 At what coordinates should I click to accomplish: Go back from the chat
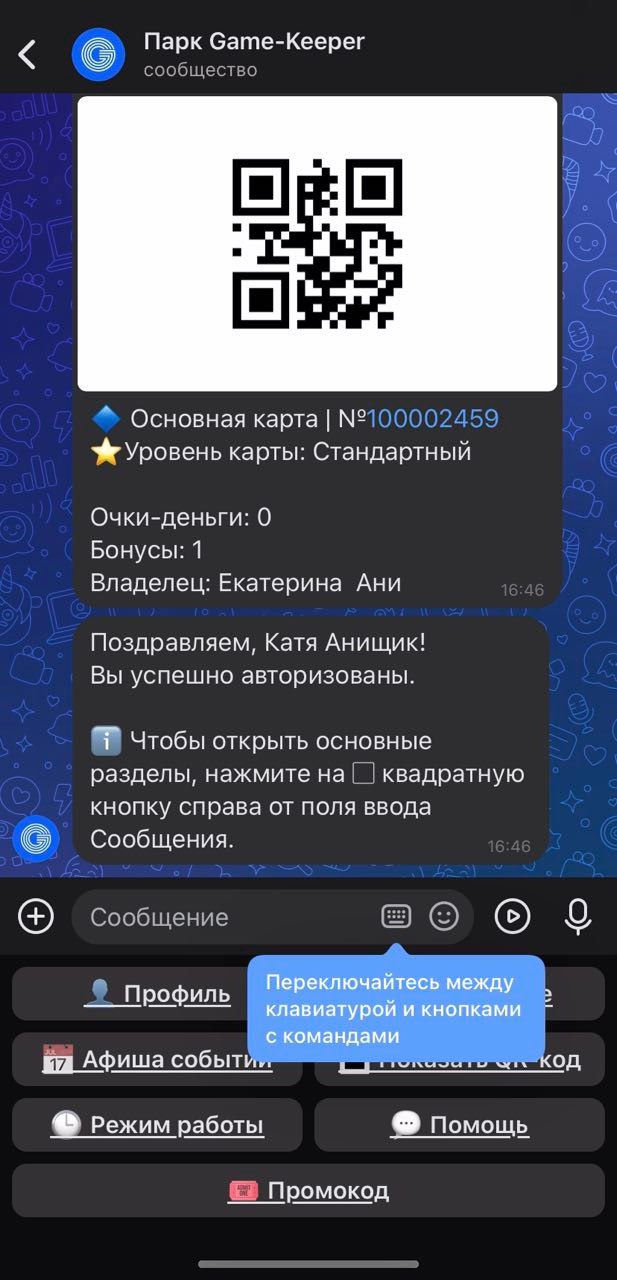(27, 54)
